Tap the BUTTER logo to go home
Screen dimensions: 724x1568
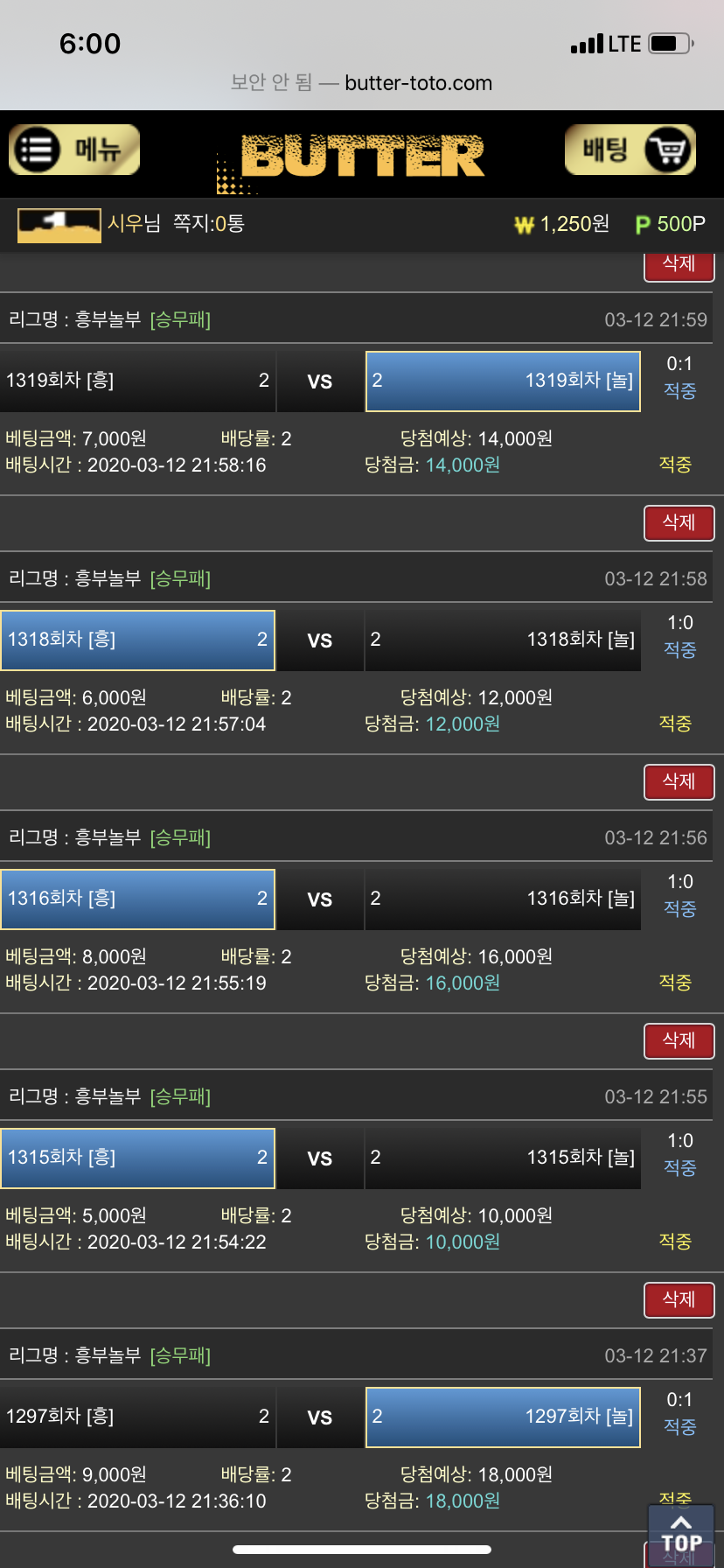[x=361, y=157]
